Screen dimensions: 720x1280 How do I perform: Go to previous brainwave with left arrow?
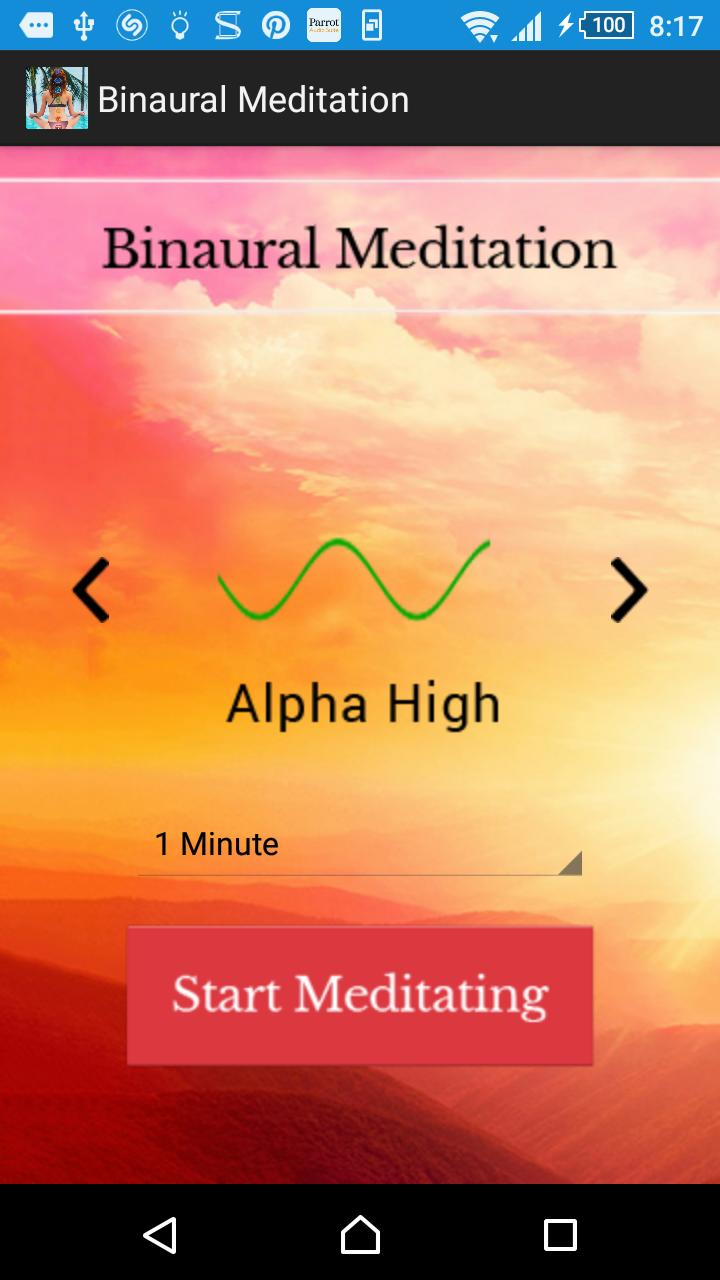[91, 591]
